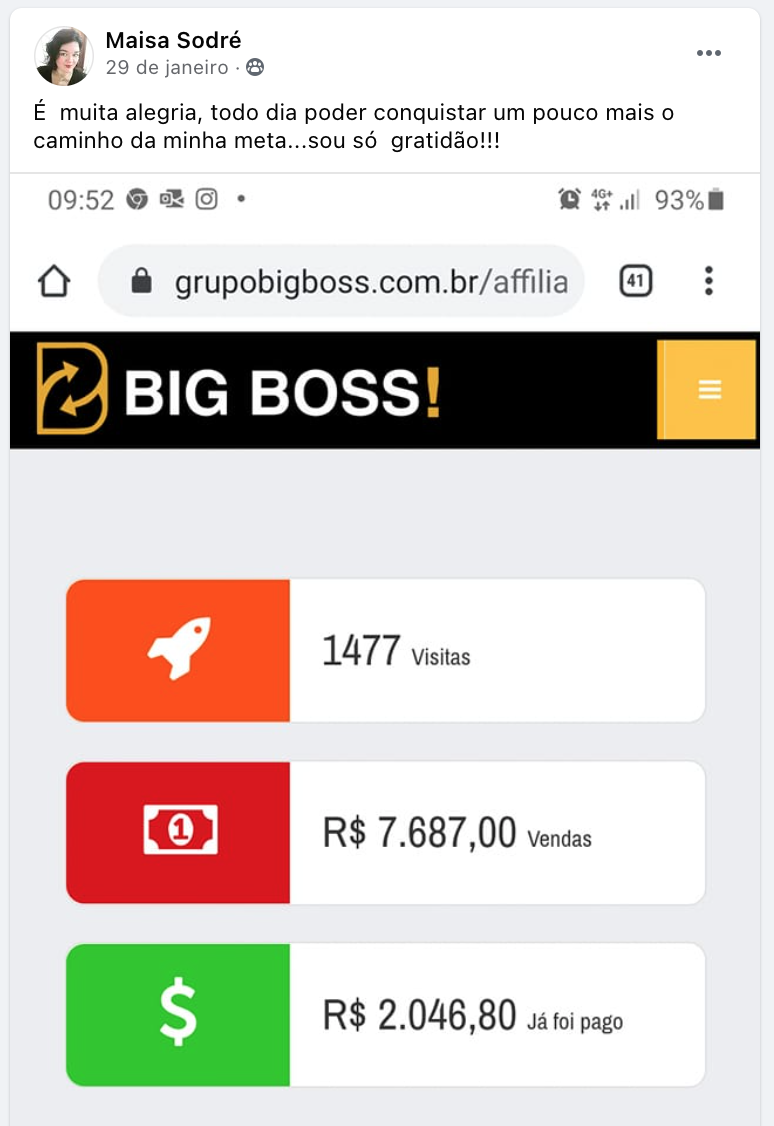774x1126 pixels.
Task: View the 29 de janeiro post timestamp
Action: click(167, 68)
